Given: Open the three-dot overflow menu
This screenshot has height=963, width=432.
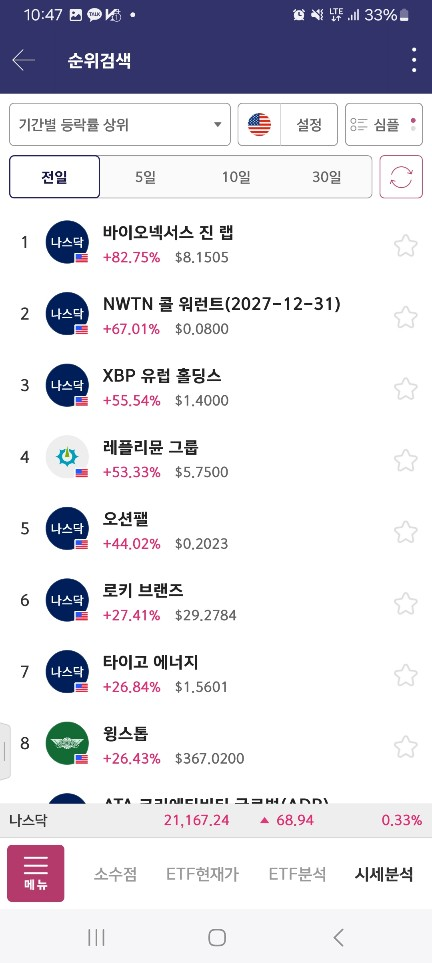Looking at the screenshot, I should click(414, 60).
